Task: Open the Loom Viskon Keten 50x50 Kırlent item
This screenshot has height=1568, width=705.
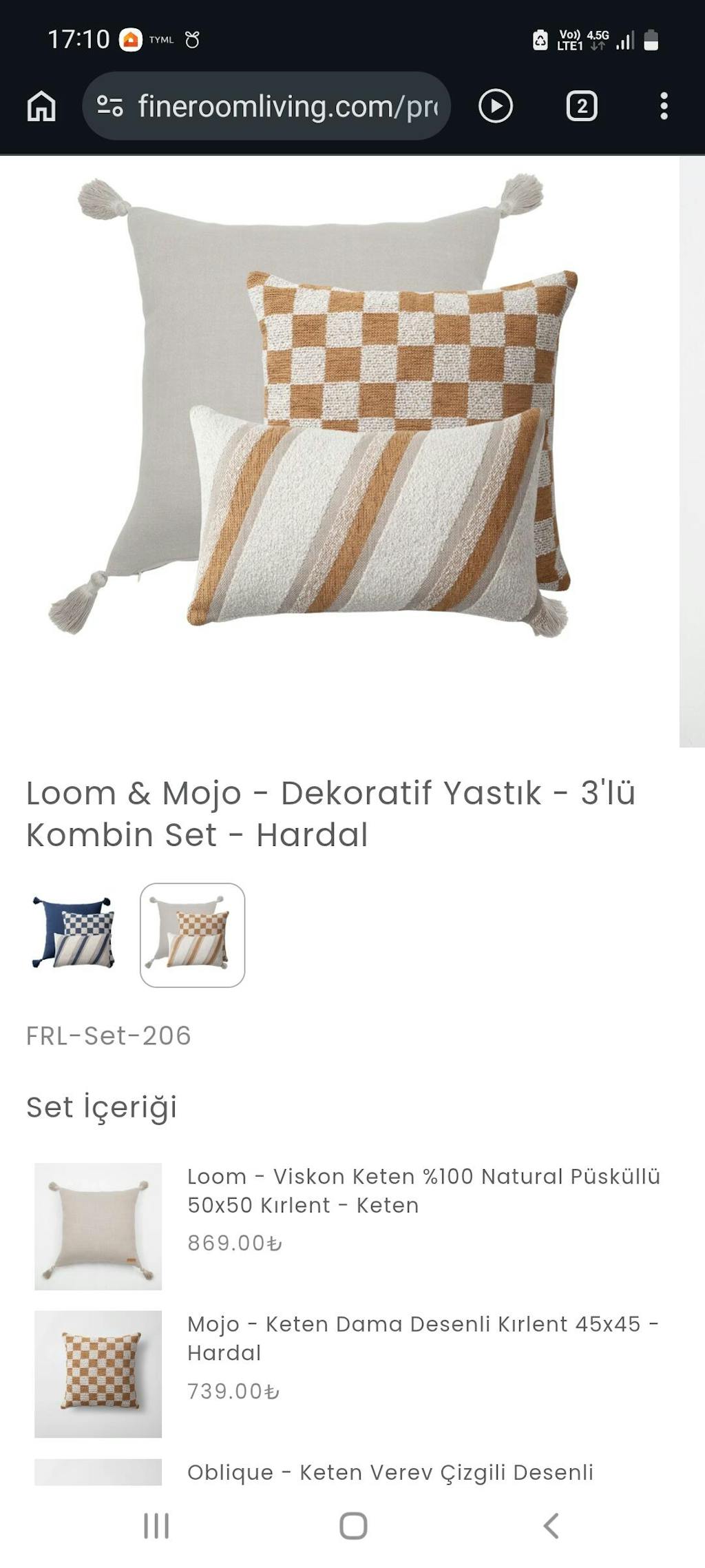Action: (423, 1190)
